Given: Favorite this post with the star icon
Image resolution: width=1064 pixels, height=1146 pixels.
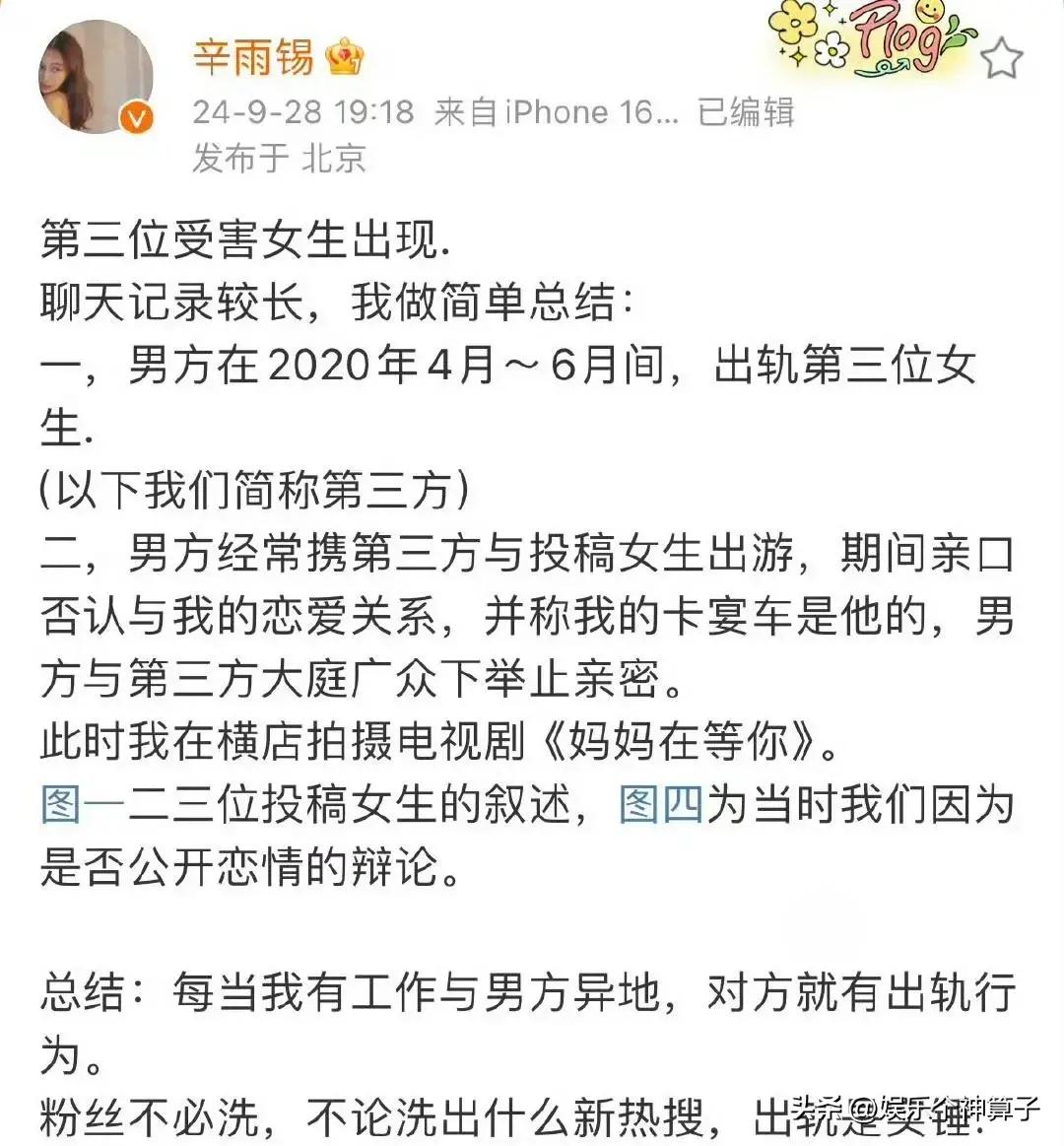Looking at the screenshot, I should pyautogui.click(x=1002, y=60).
